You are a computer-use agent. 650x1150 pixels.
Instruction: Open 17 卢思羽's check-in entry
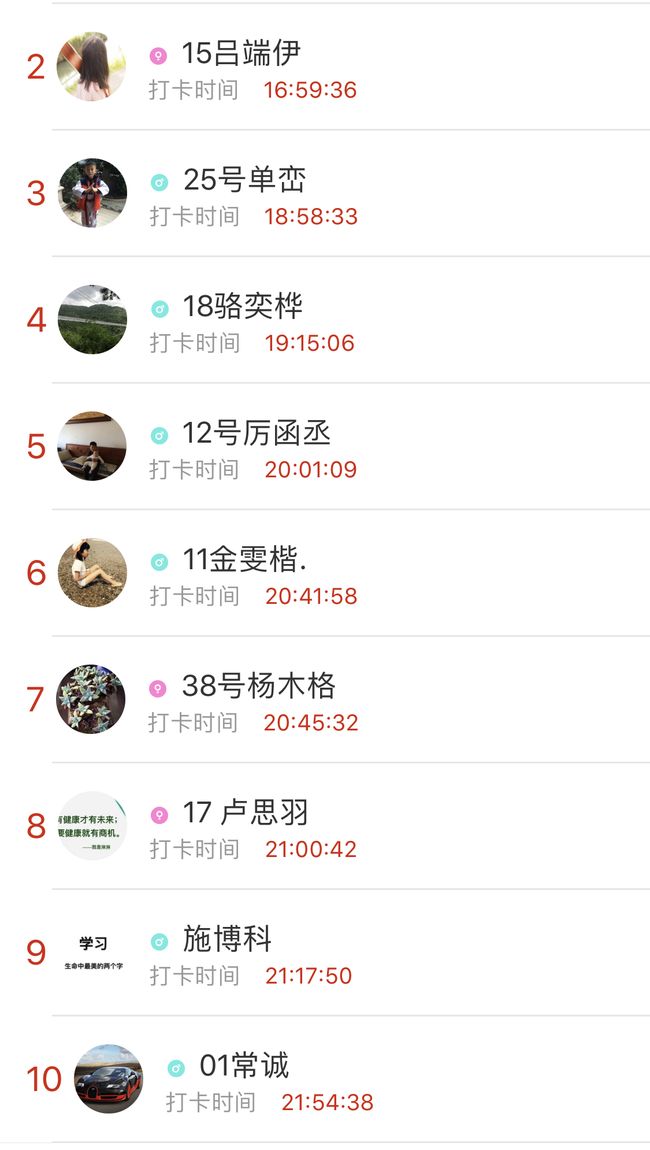point(325,826)
